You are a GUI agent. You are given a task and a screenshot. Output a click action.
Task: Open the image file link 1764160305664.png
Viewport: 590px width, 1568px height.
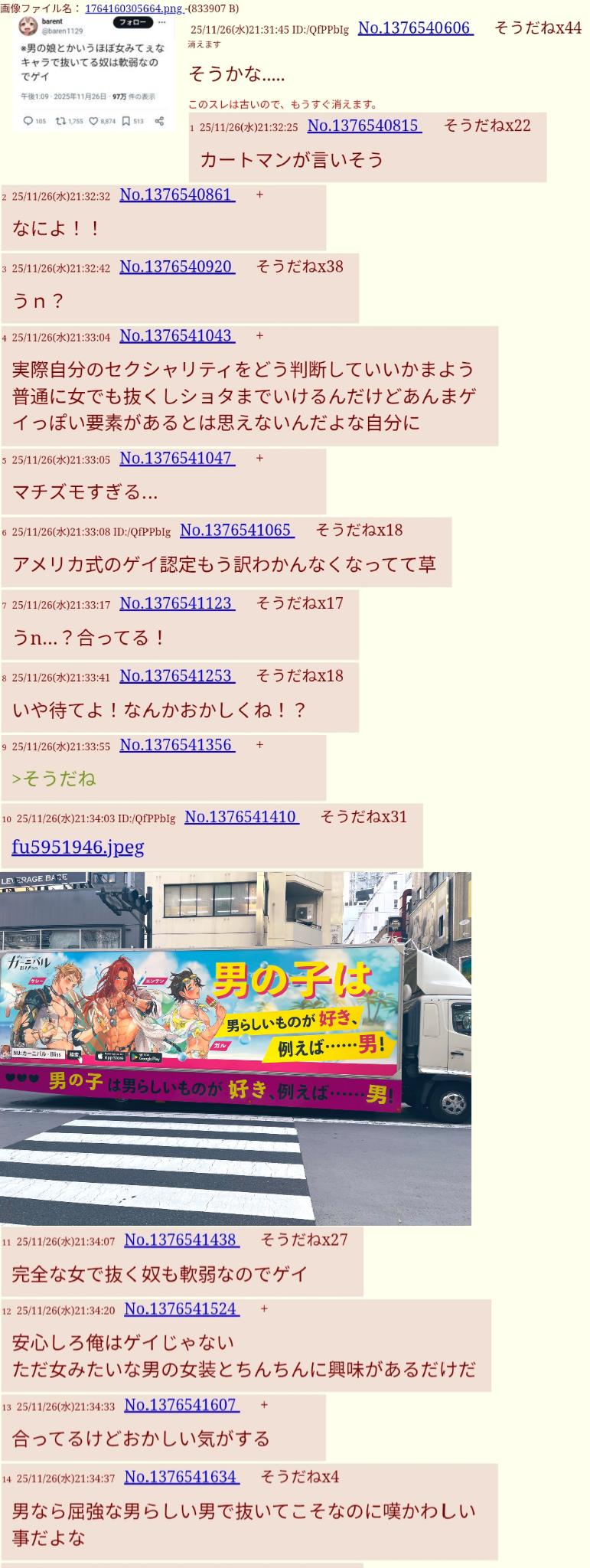(133, 8)
